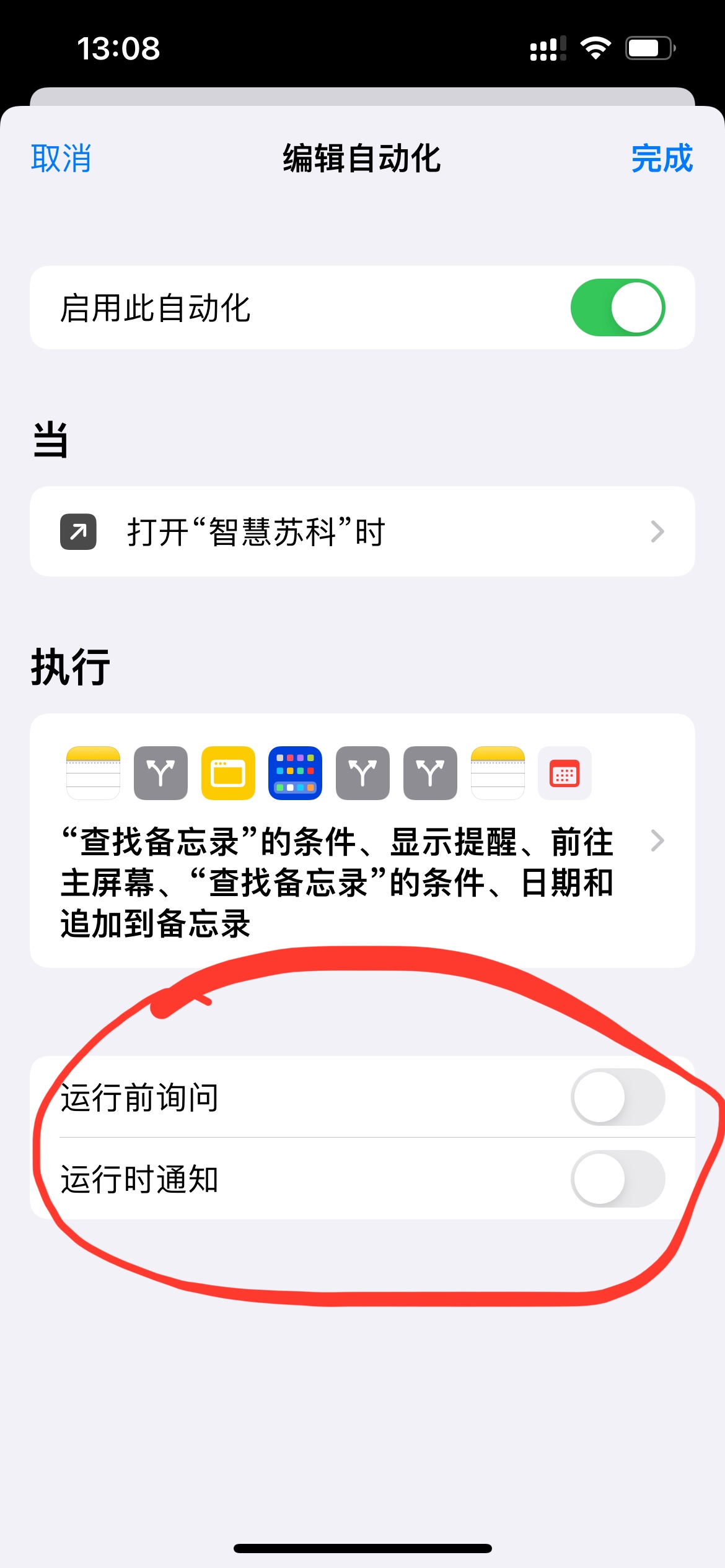Tap 取消 to cancel editing
This screenshot has width=725, height=1568.
pyautogui.click(x=61, y=159)
